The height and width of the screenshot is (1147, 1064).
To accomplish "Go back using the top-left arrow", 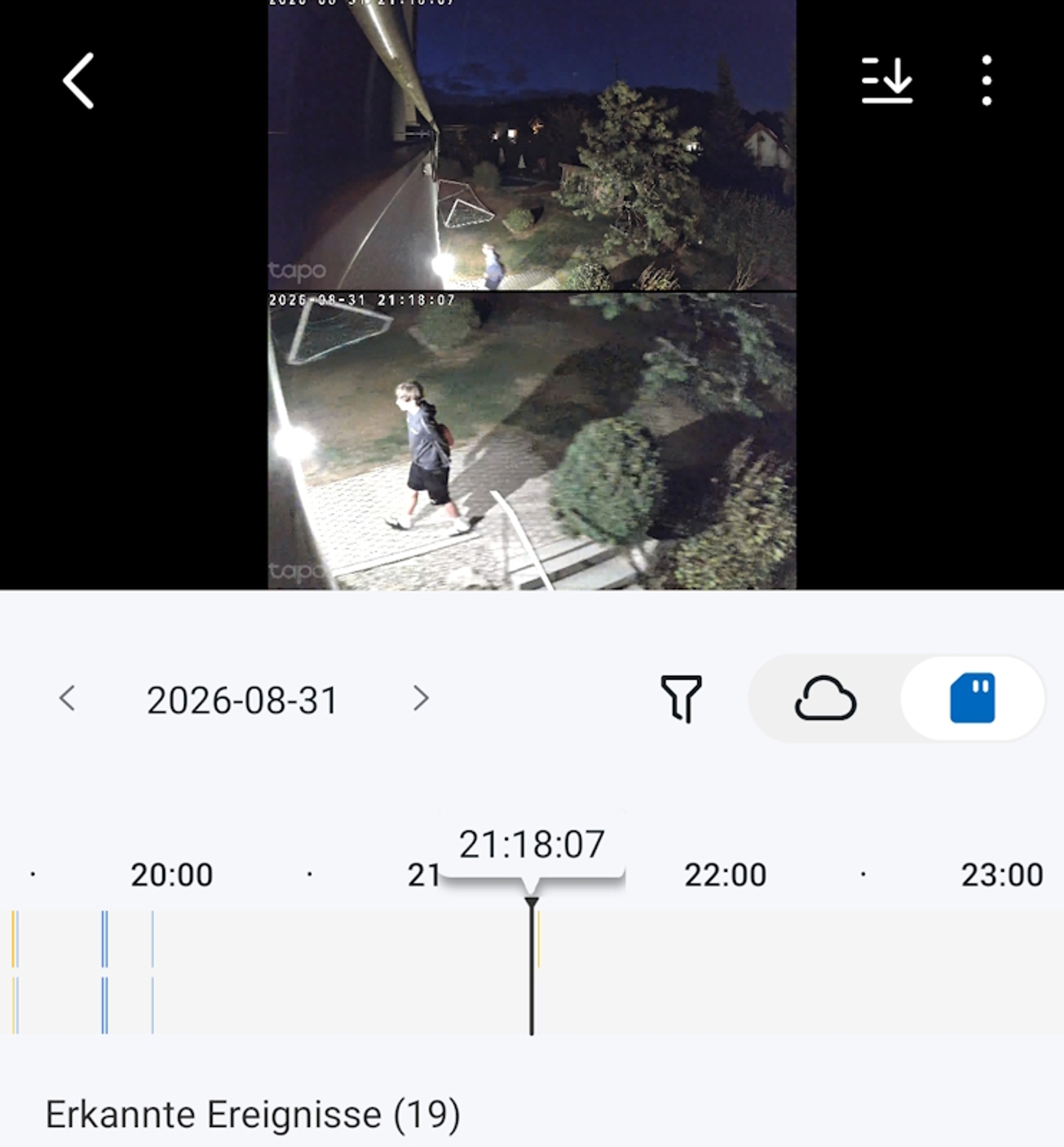I will (78, 81).
